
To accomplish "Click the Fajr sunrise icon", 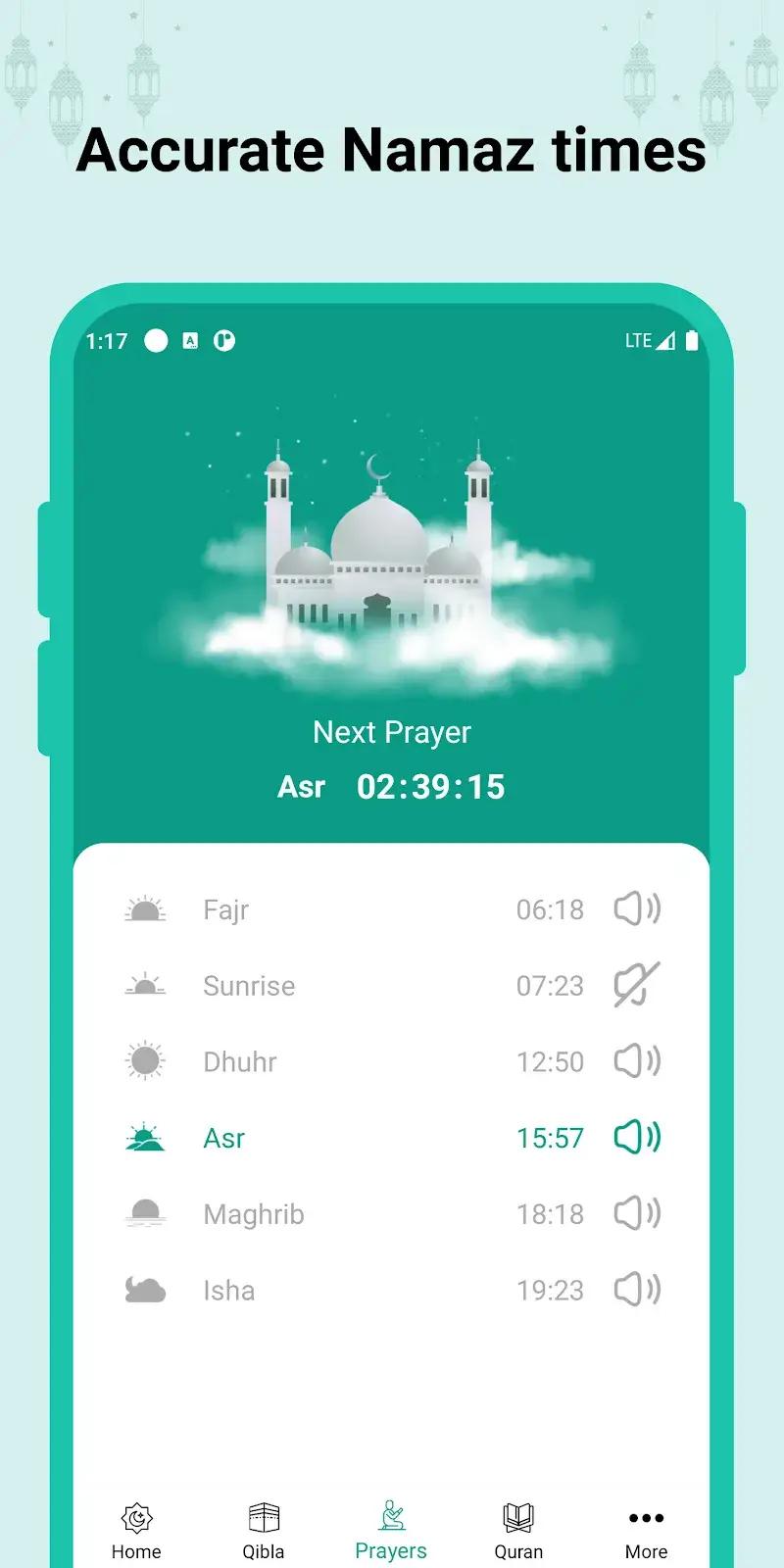I will (145, 908).
